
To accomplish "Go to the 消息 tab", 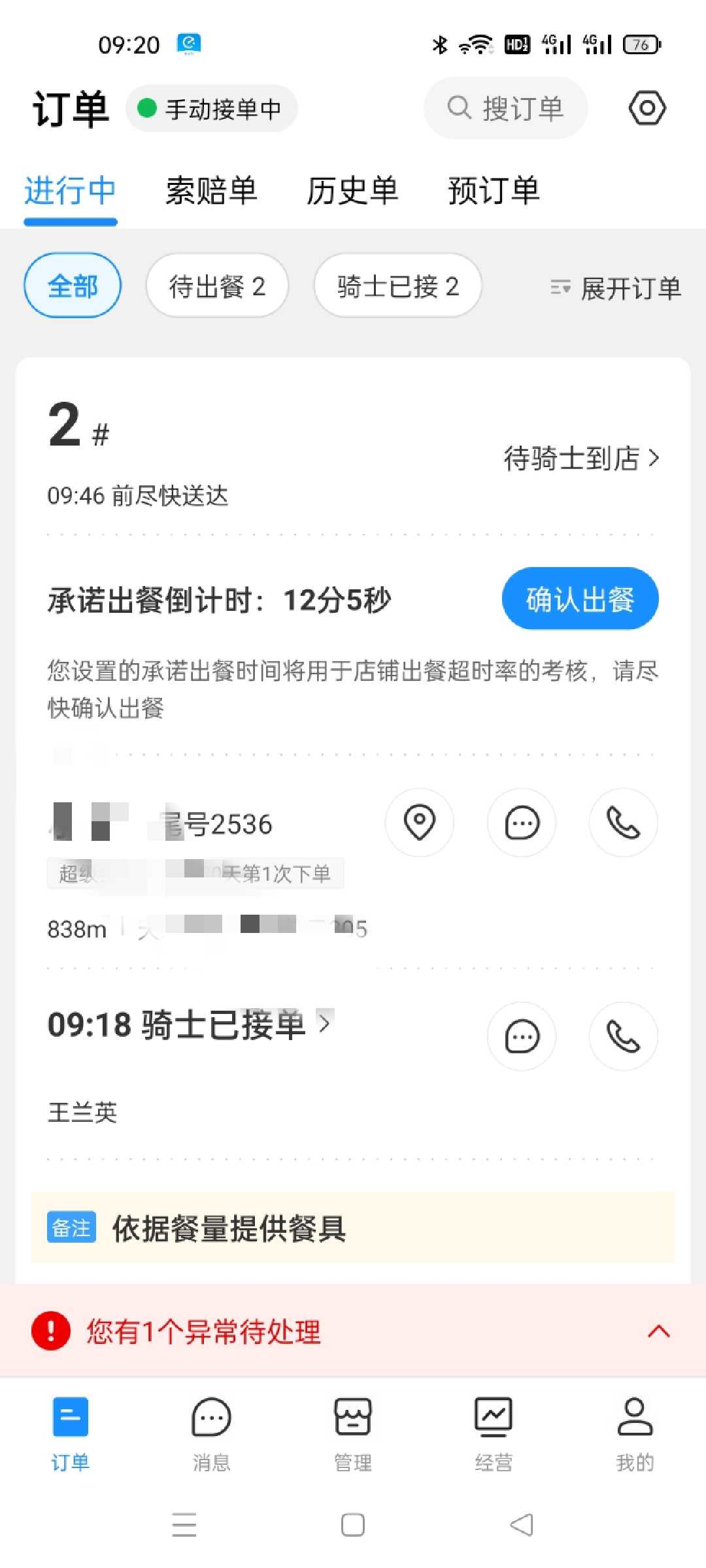I will [211, 1434].
